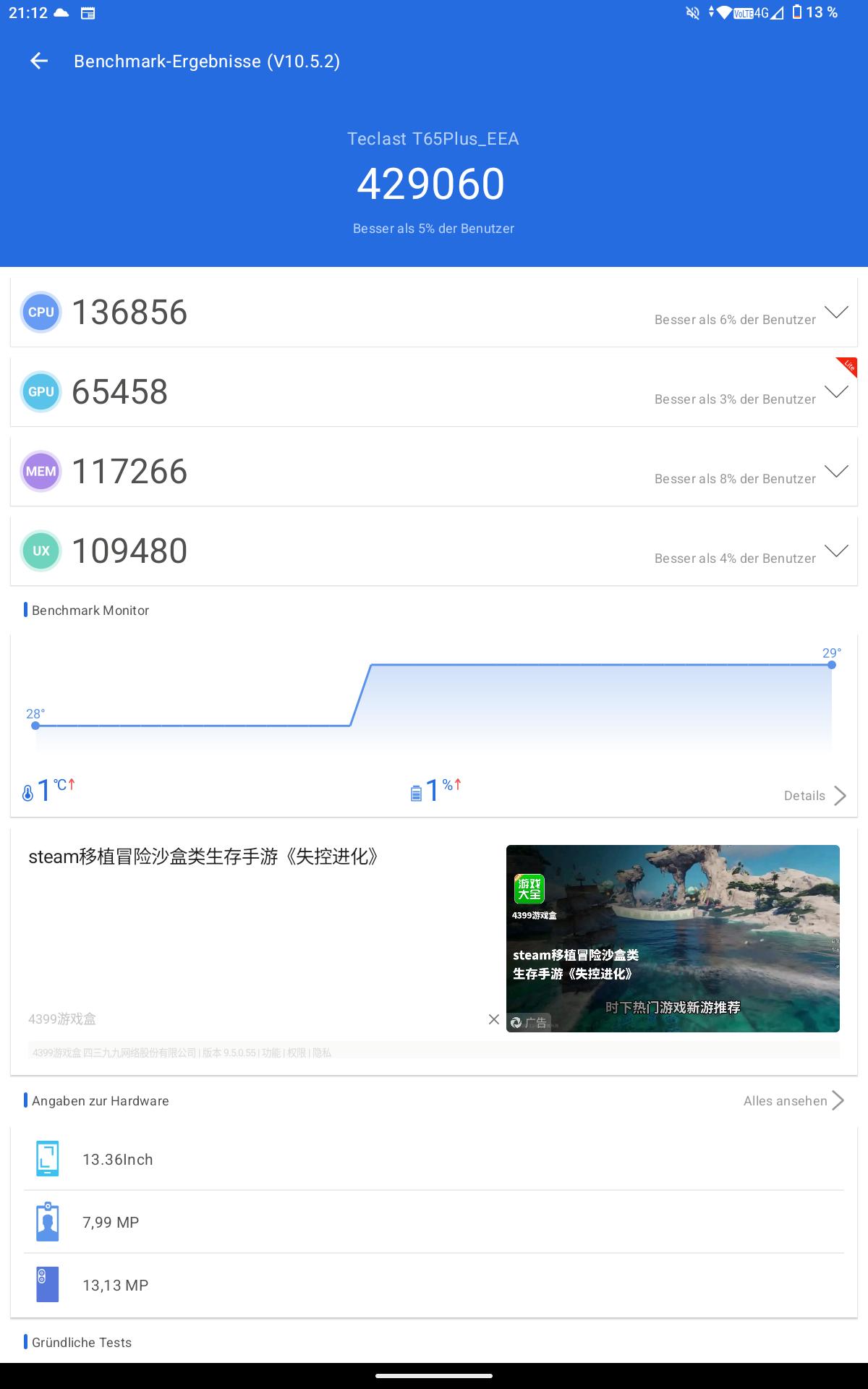Tap Alles ansehen for hardware info
The width and height of the screenshot is (868, 1389).
793,1101
